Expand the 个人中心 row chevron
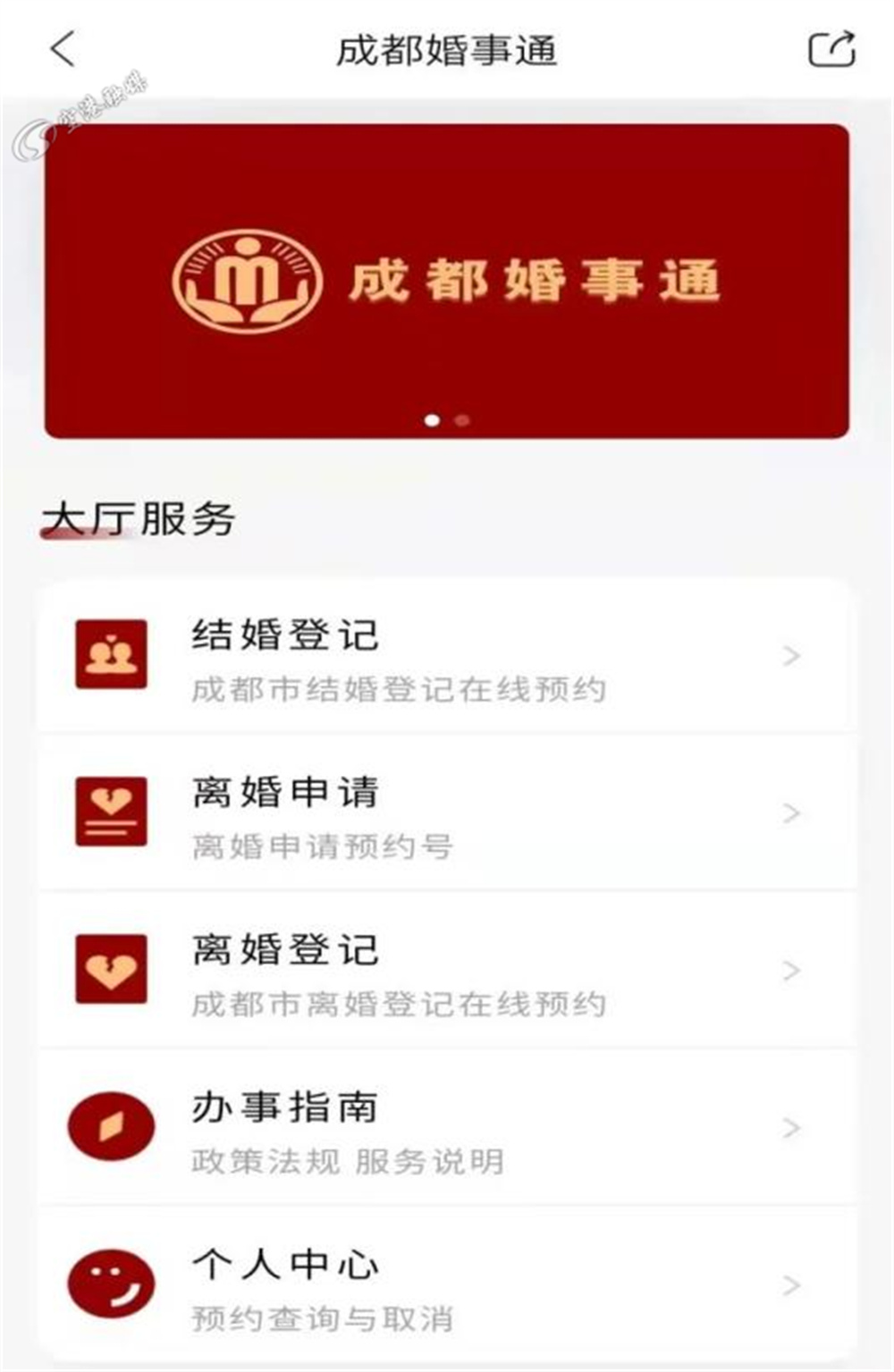 click(x=789, y=1287)
